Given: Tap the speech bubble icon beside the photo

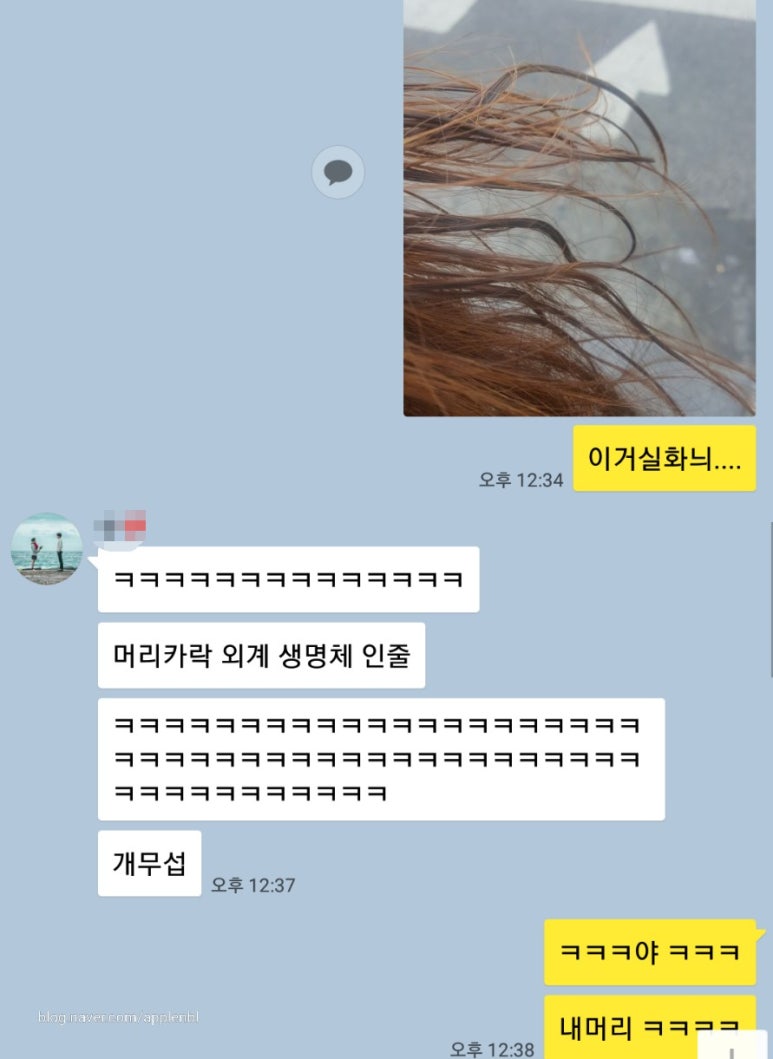Looking at the screenshot, I should coord(338,172).
